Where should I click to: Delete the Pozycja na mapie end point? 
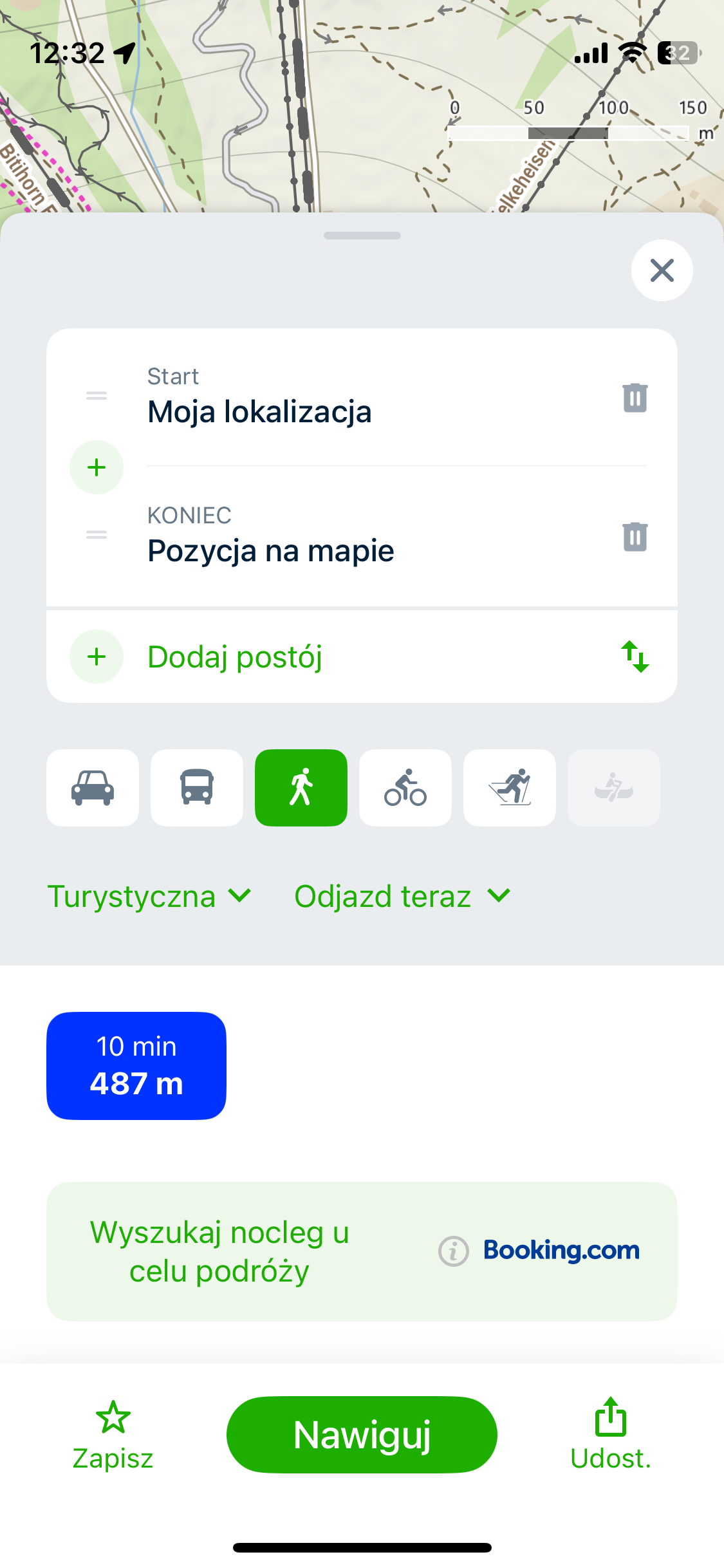(x=635, y=537)
